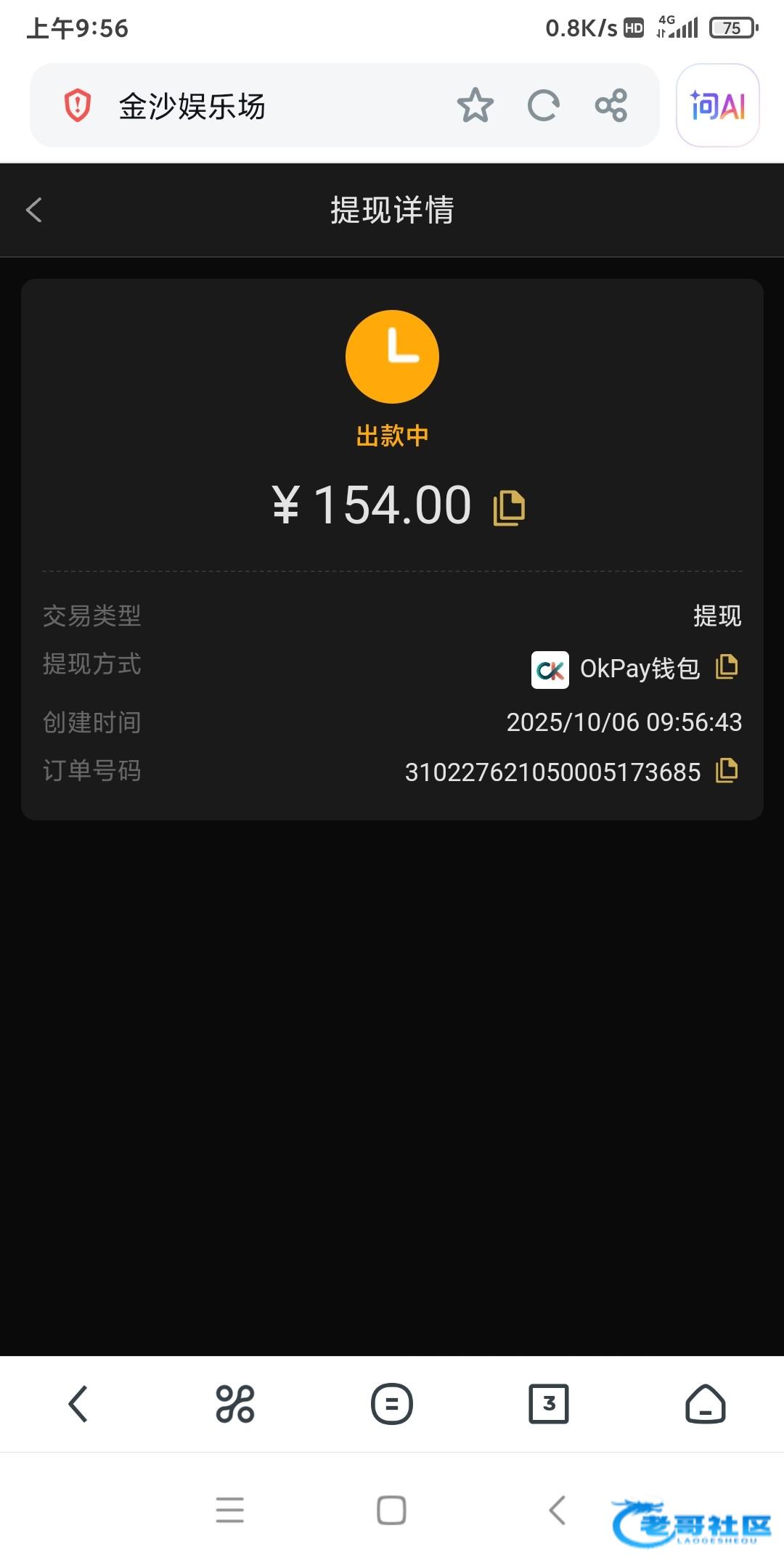Return to the browser home page

tap(706, 1404)
